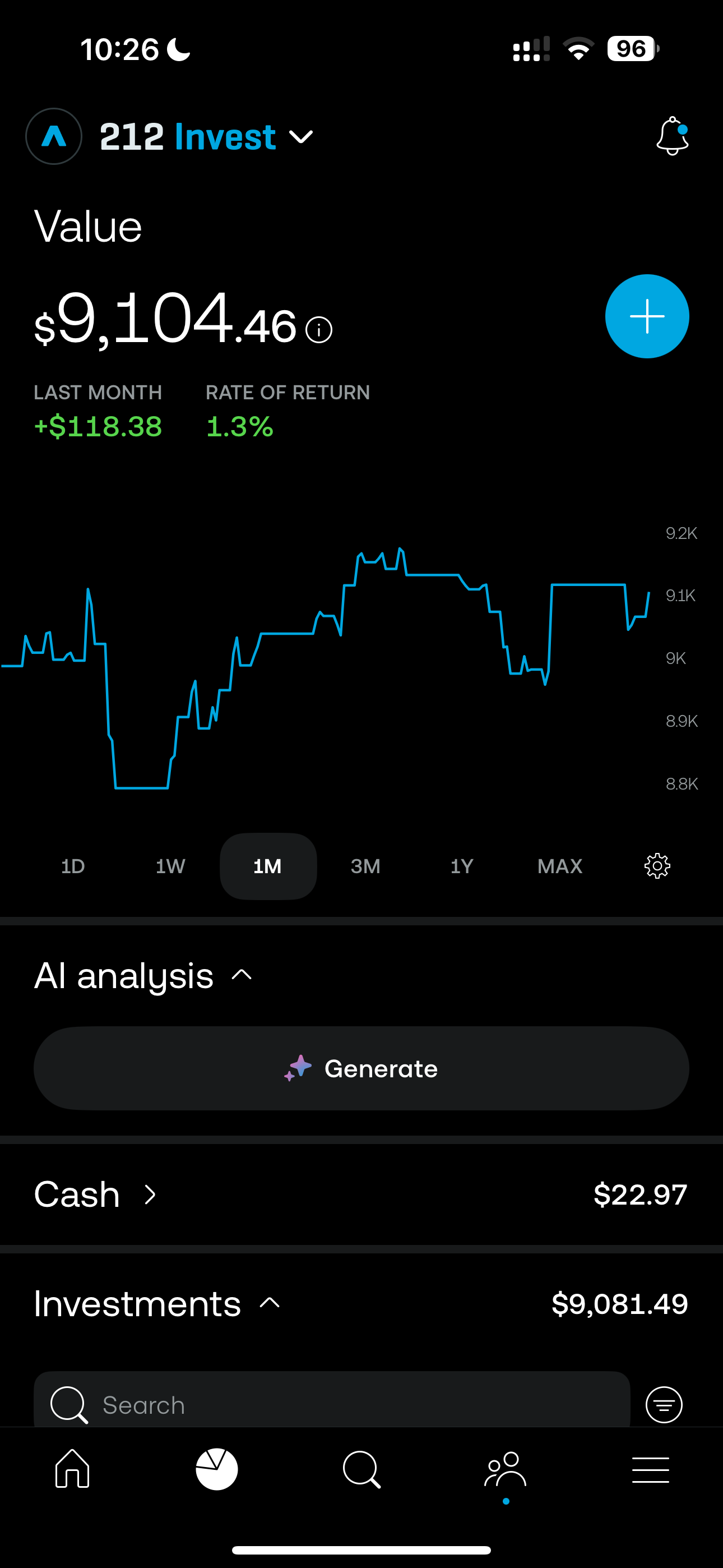Screen dimensions: 723x1568
Task: Switch the chart to 1D range
Action: (x=73, y=866)
